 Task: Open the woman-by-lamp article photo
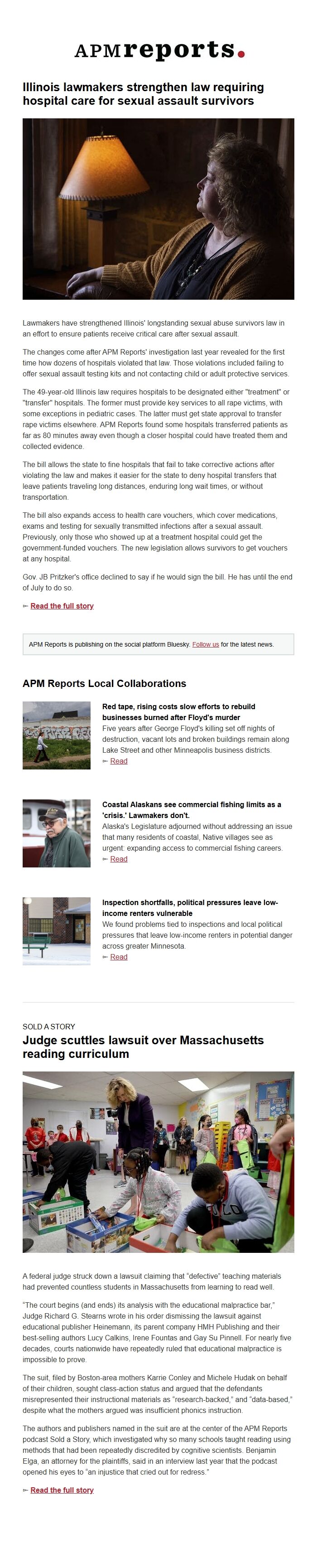click(158, 209)
